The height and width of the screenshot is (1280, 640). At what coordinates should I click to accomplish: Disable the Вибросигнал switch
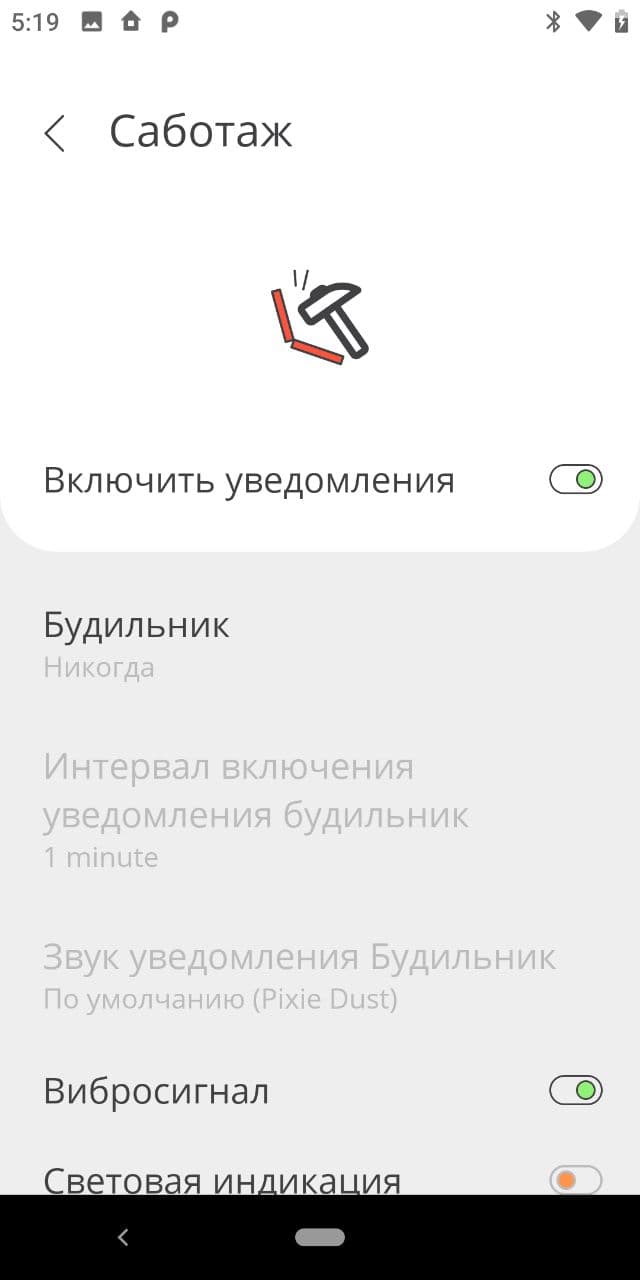click(576, 1090)
